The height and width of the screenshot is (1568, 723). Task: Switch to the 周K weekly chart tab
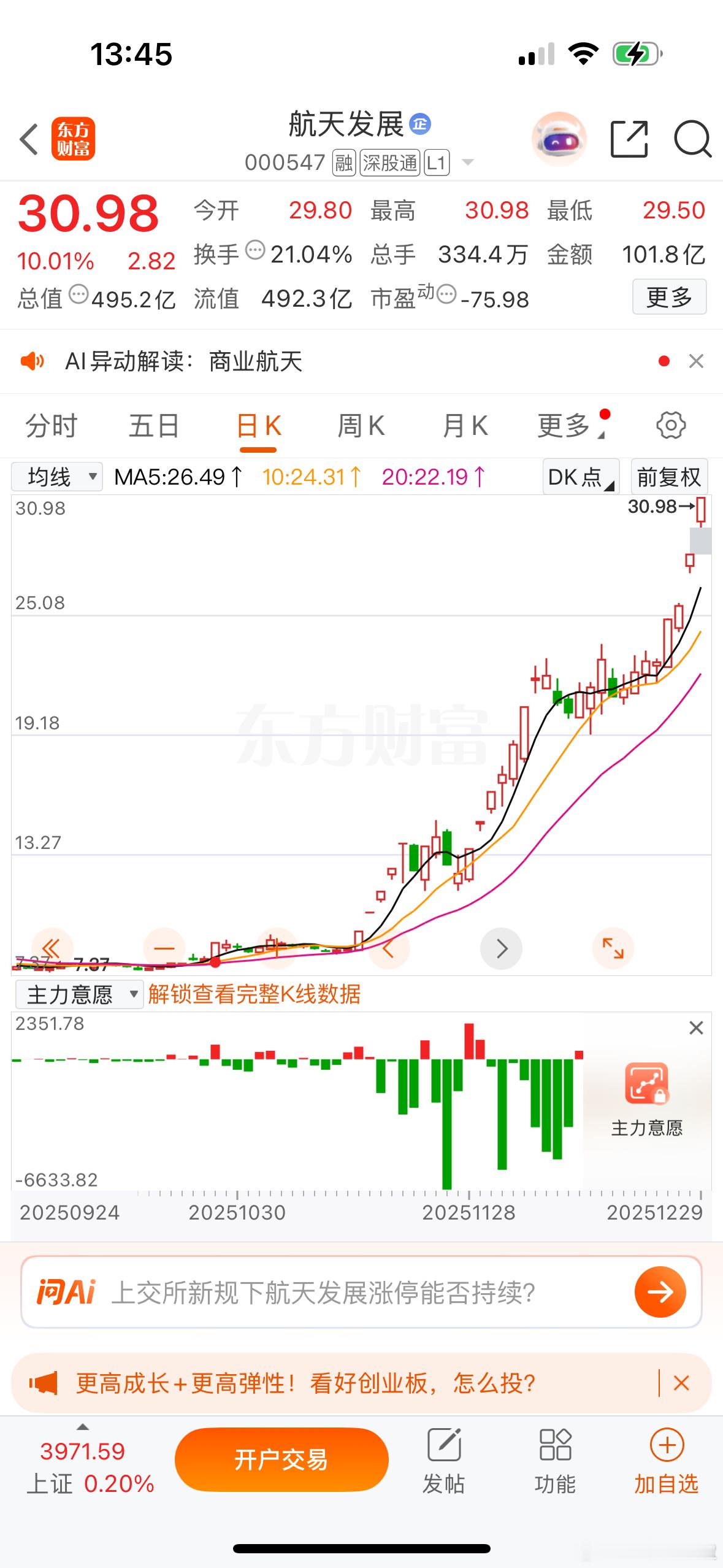coord(361,425)
